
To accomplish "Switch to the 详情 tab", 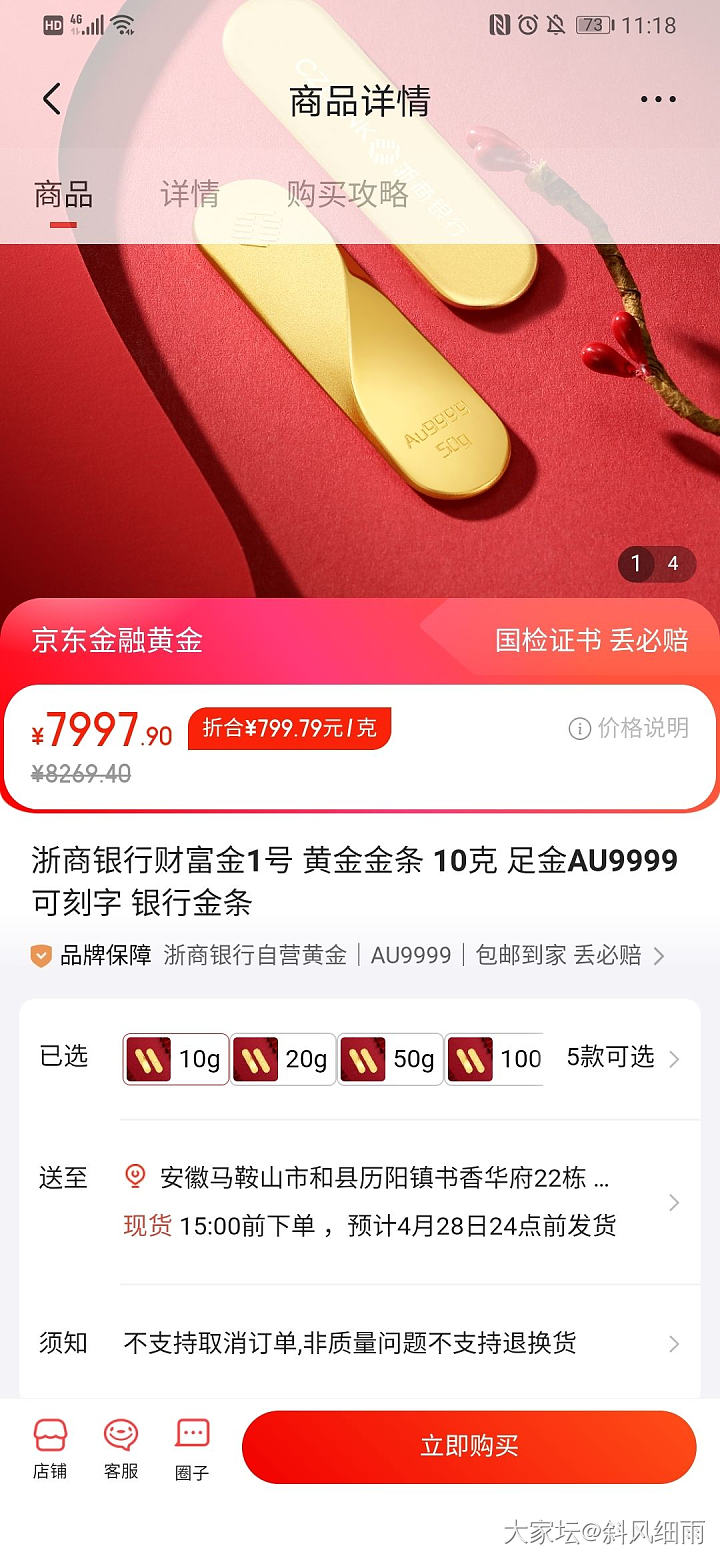I will coord(189,193).
